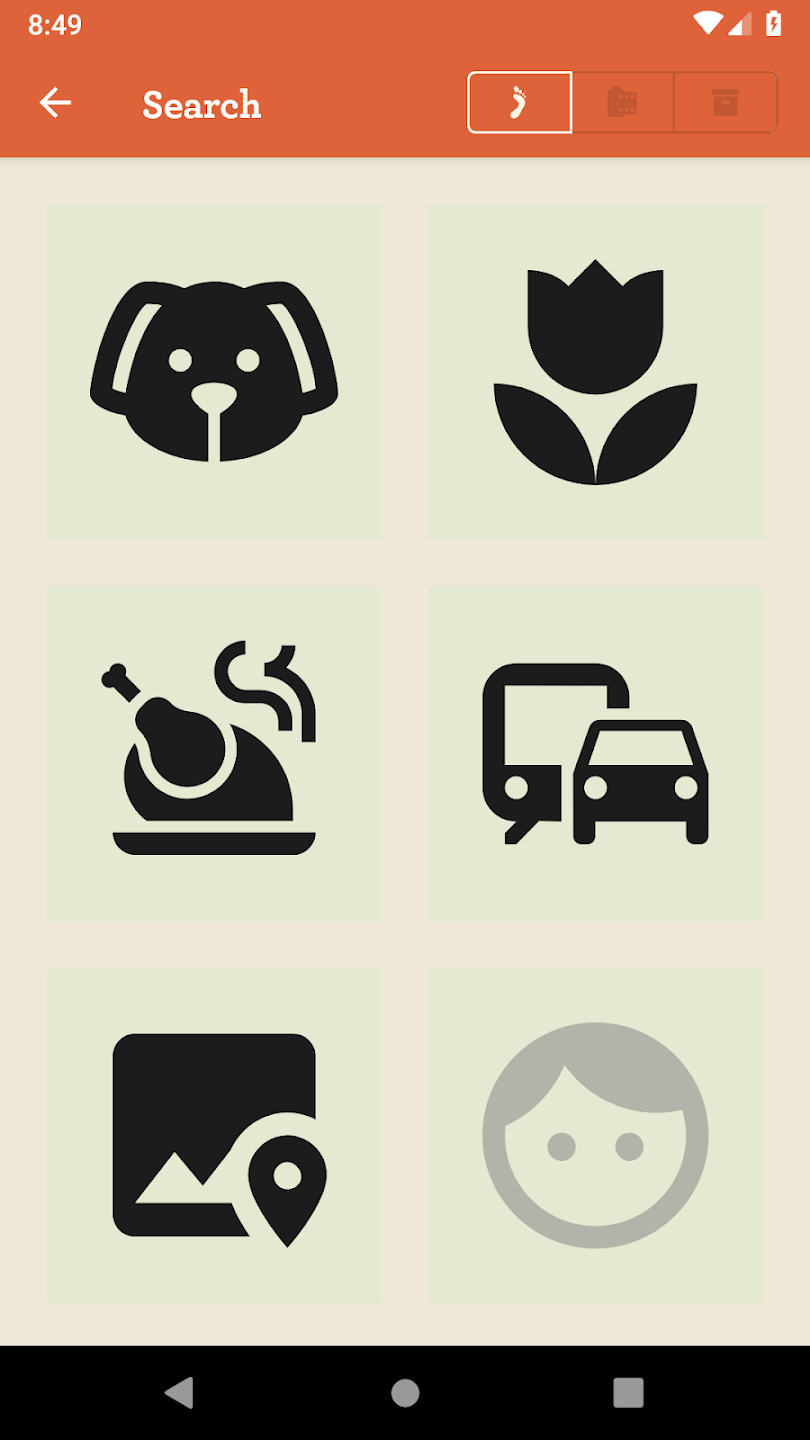Open the tulip flower category tile
810x1440 pixels.
595,372
